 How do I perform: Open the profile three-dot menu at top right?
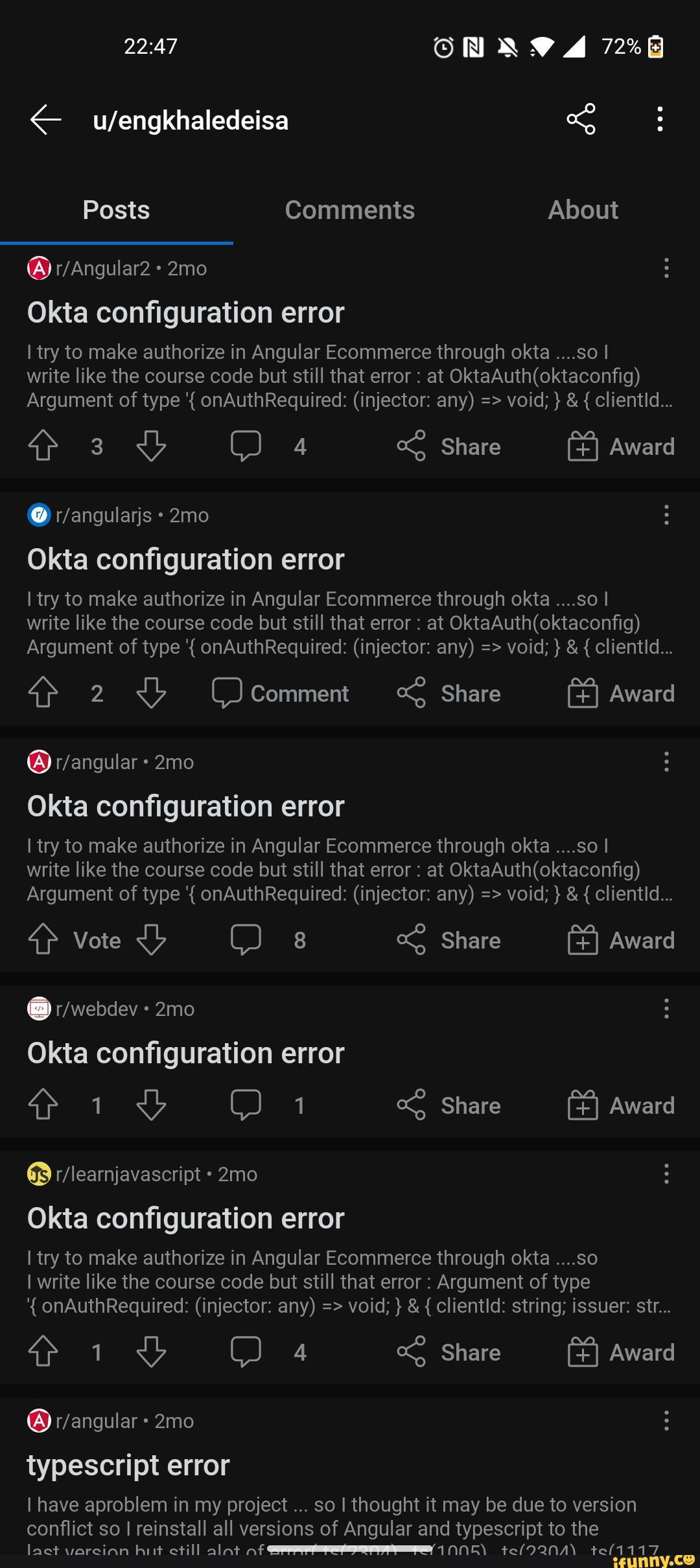click(x=660, y=119)
